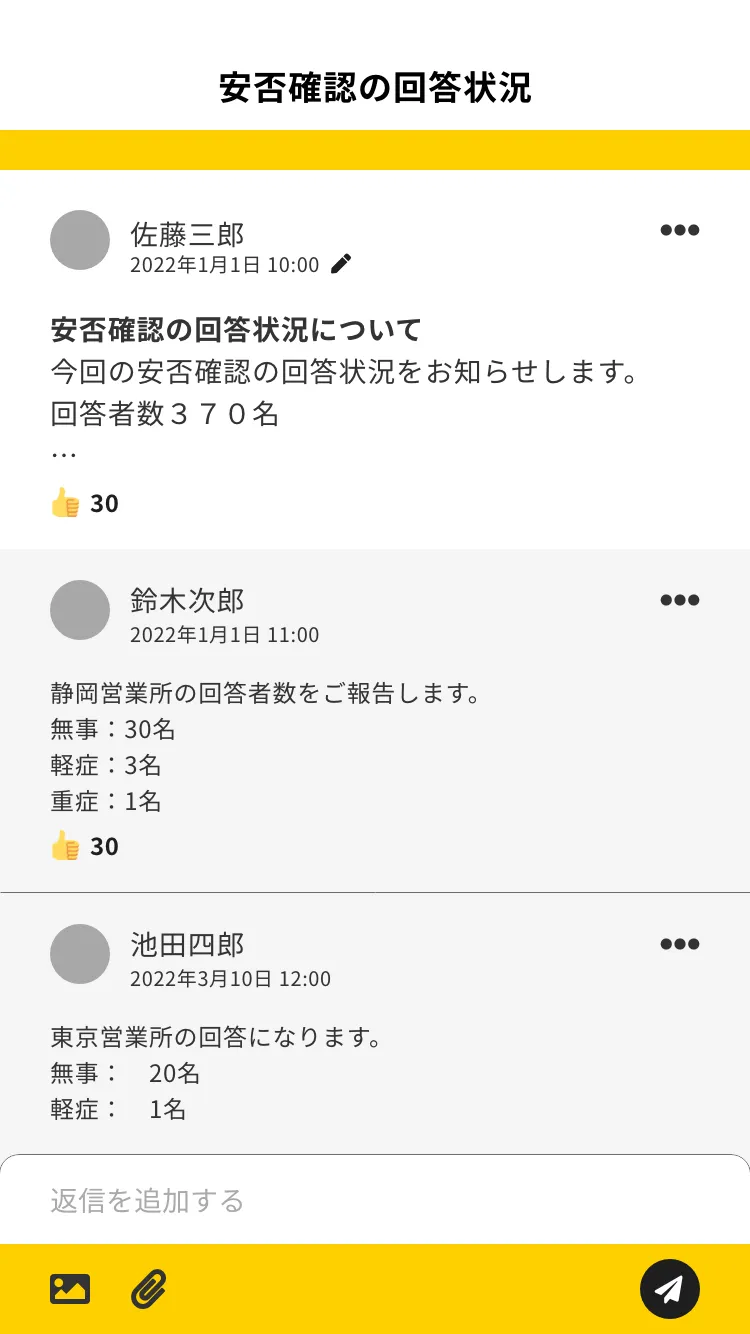Tap the send paper-plane icon
The image size is (750, 1334).
[670, 1288]
